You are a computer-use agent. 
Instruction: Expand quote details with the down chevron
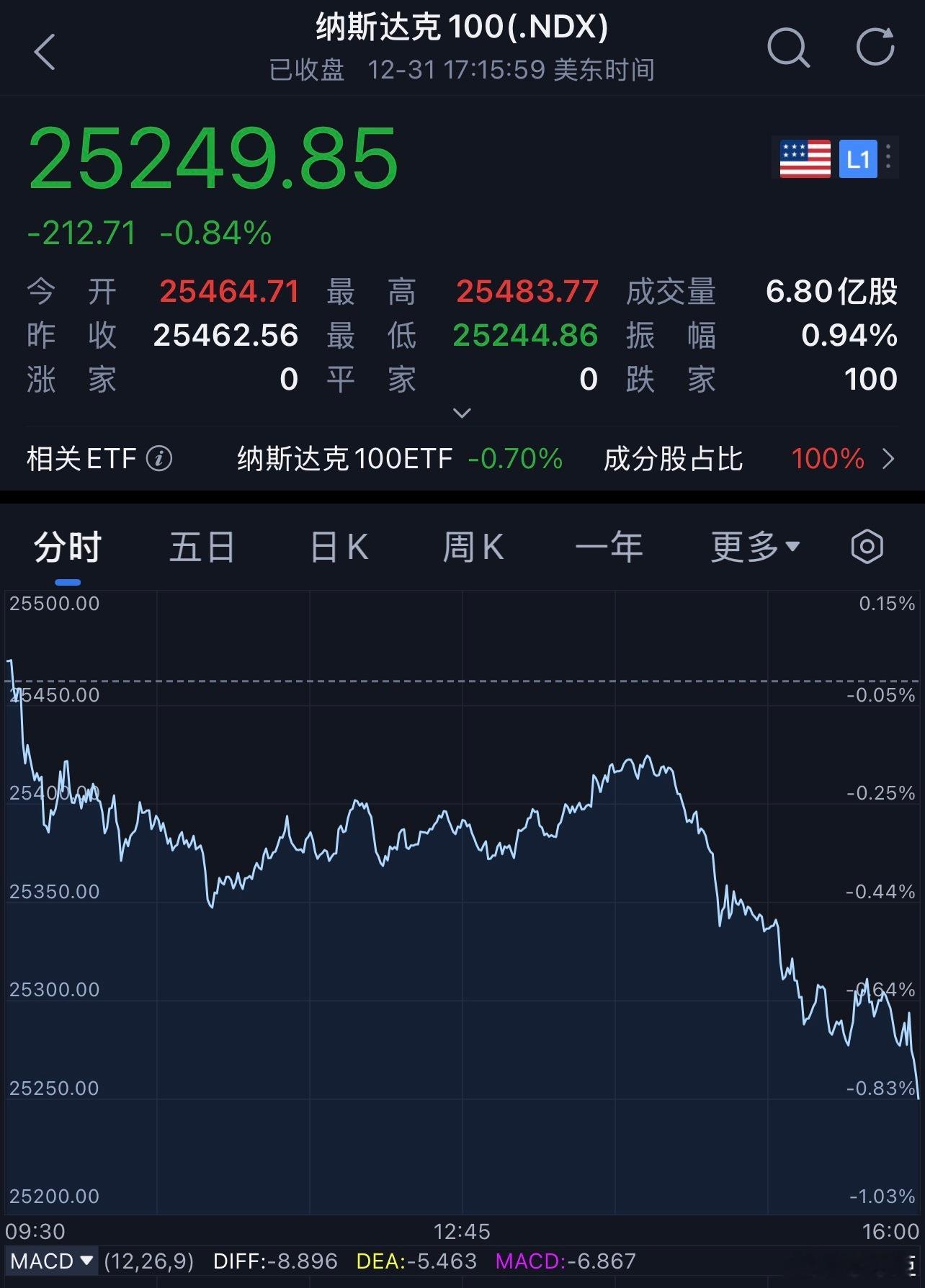pos(462,412)
